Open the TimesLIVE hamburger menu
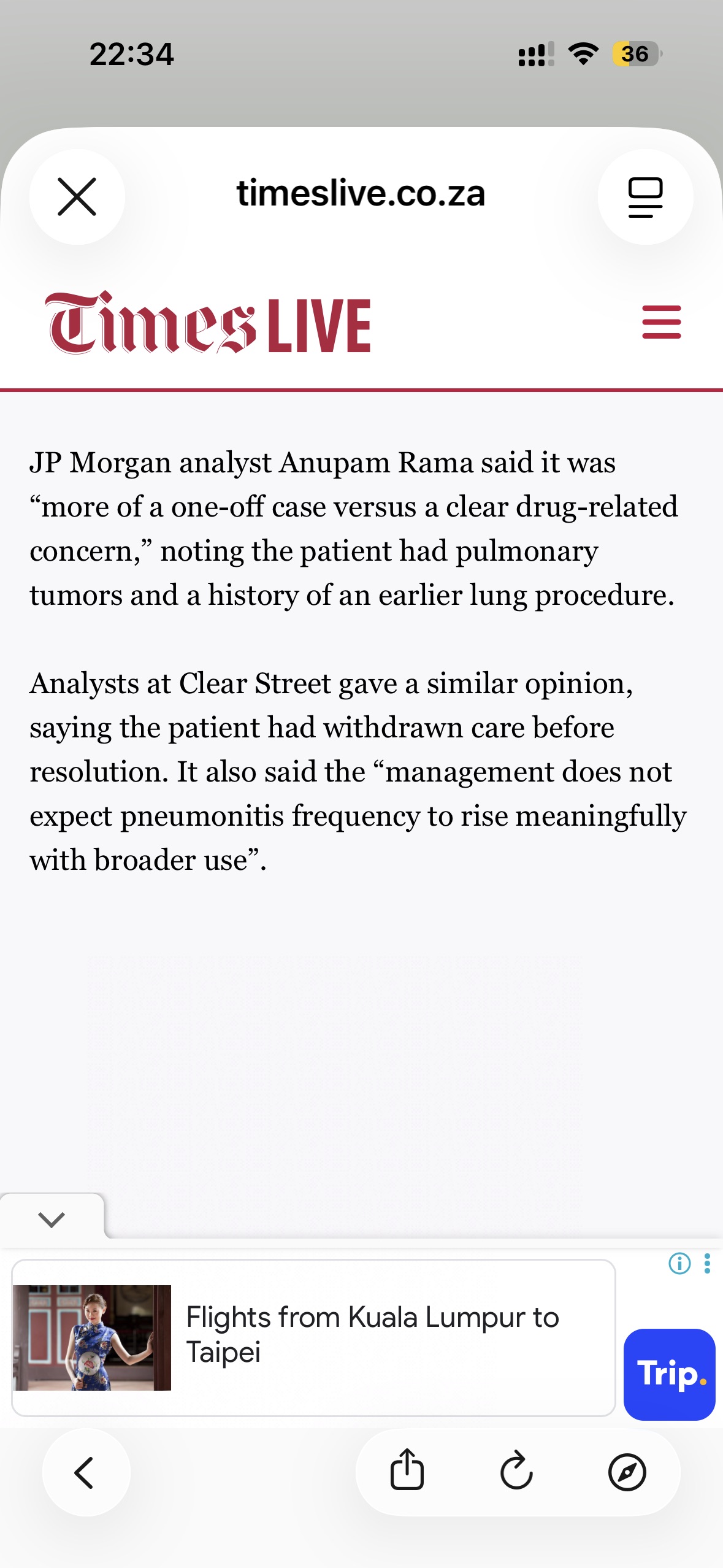The height and width of the screenshot is (1568, 723). click(x=661, y=322)
